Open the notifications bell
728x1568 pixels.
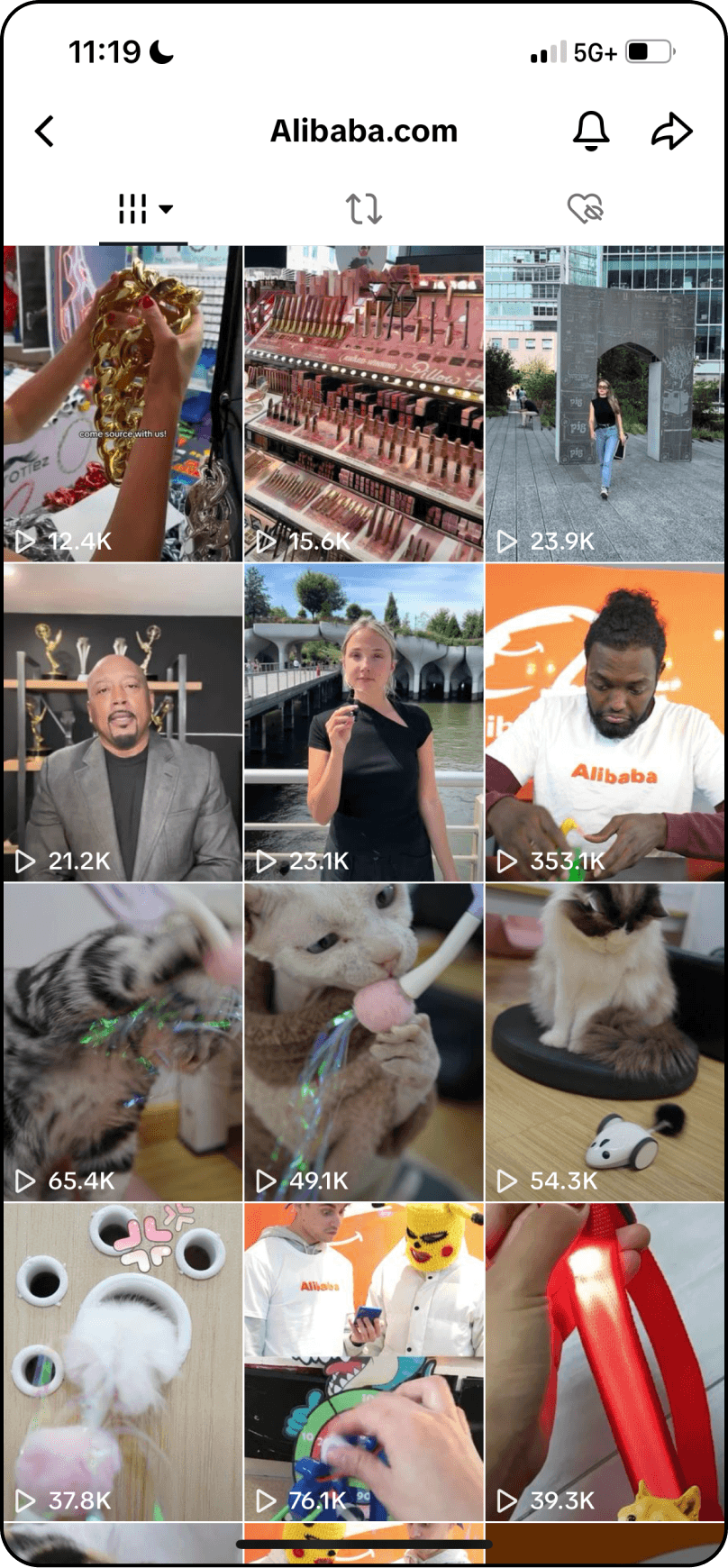591,132
